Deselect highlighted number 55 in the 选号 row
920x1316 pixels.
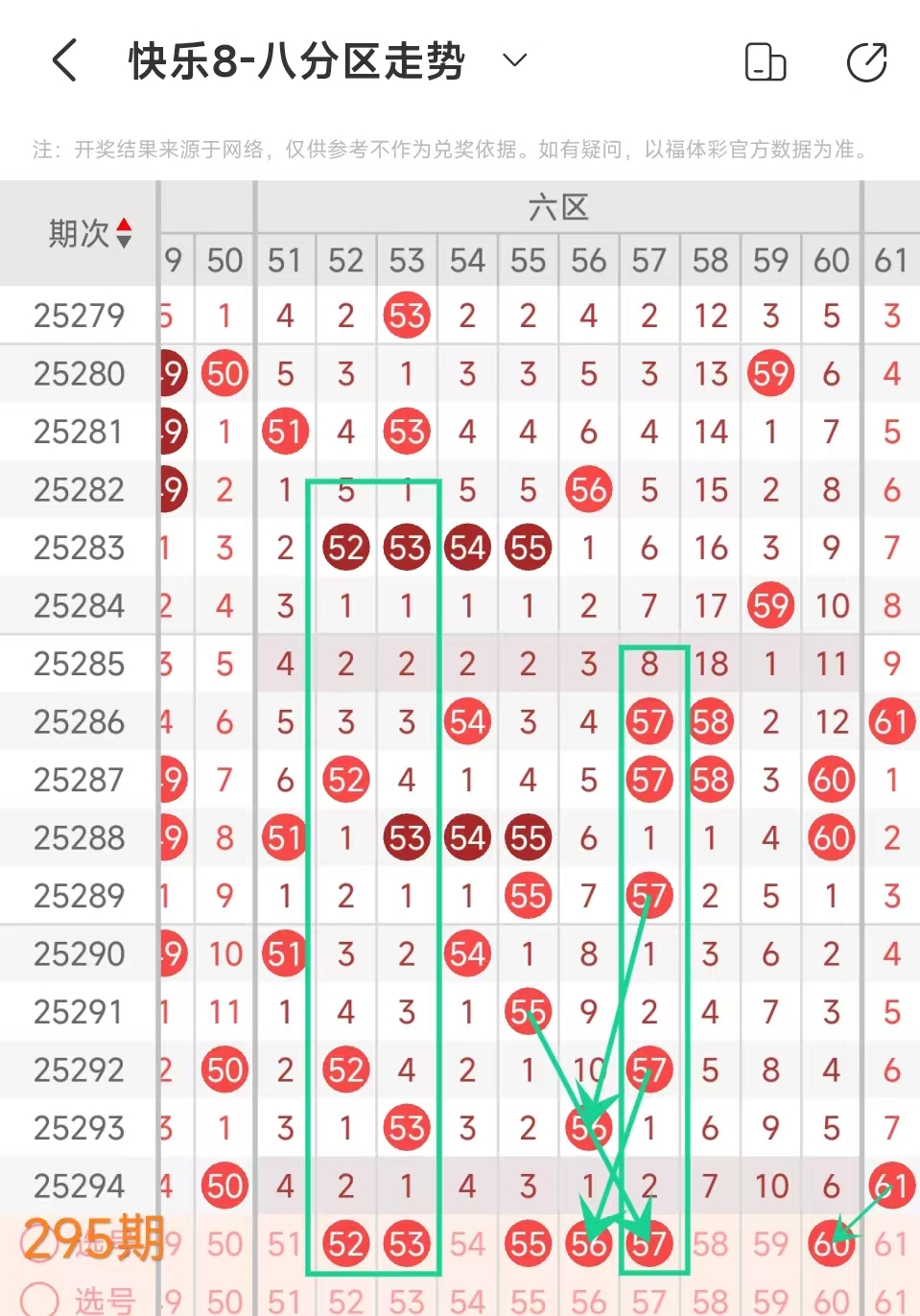(528, 1244)
